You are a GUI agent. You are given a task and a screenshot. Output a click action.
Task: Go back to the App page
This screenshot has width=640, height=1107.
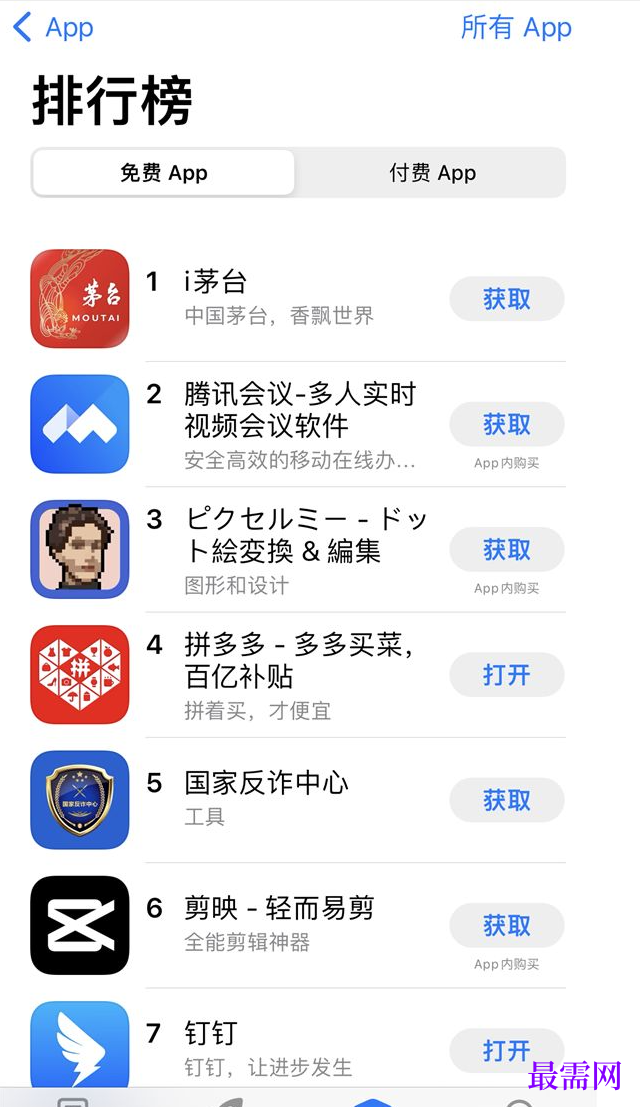click(x=54, y=28)
